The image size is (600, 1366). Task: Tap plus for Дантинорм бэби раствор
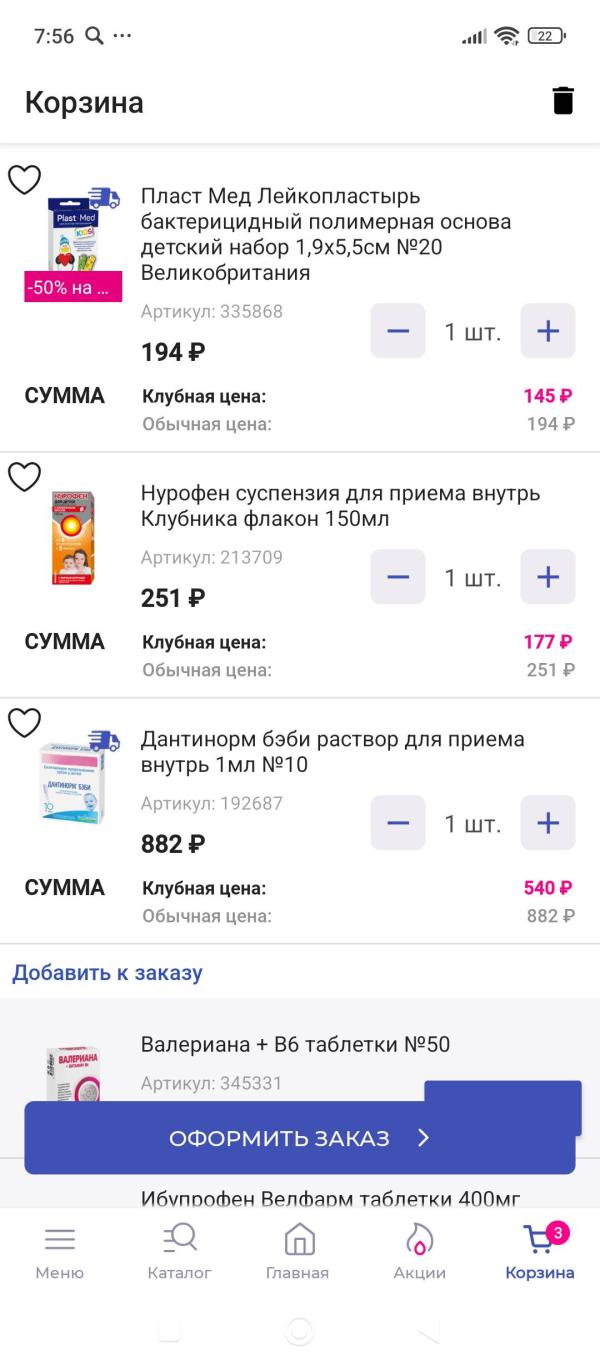548,823
